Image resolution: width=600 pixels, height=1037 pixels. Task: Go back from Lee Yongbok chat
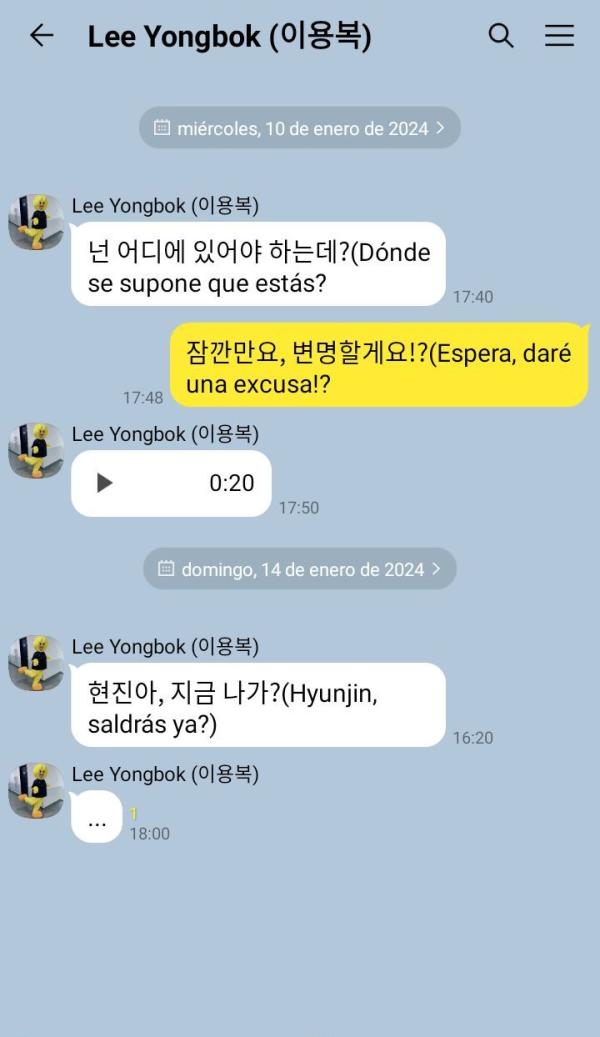point(41,36)
